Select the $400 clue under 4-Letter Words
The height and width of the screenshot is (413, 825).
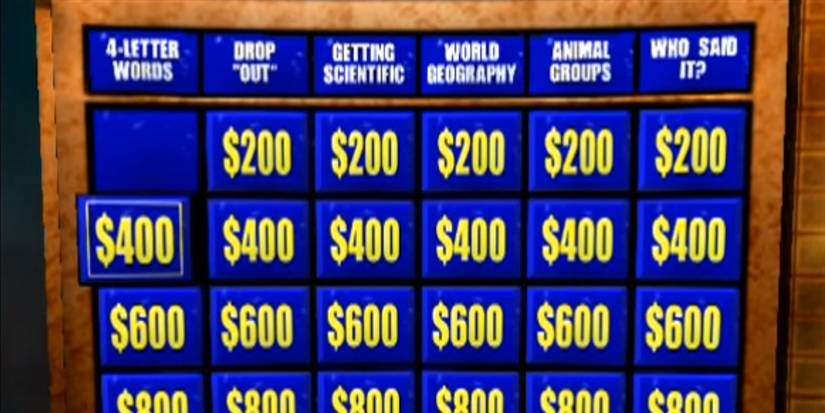133,239
